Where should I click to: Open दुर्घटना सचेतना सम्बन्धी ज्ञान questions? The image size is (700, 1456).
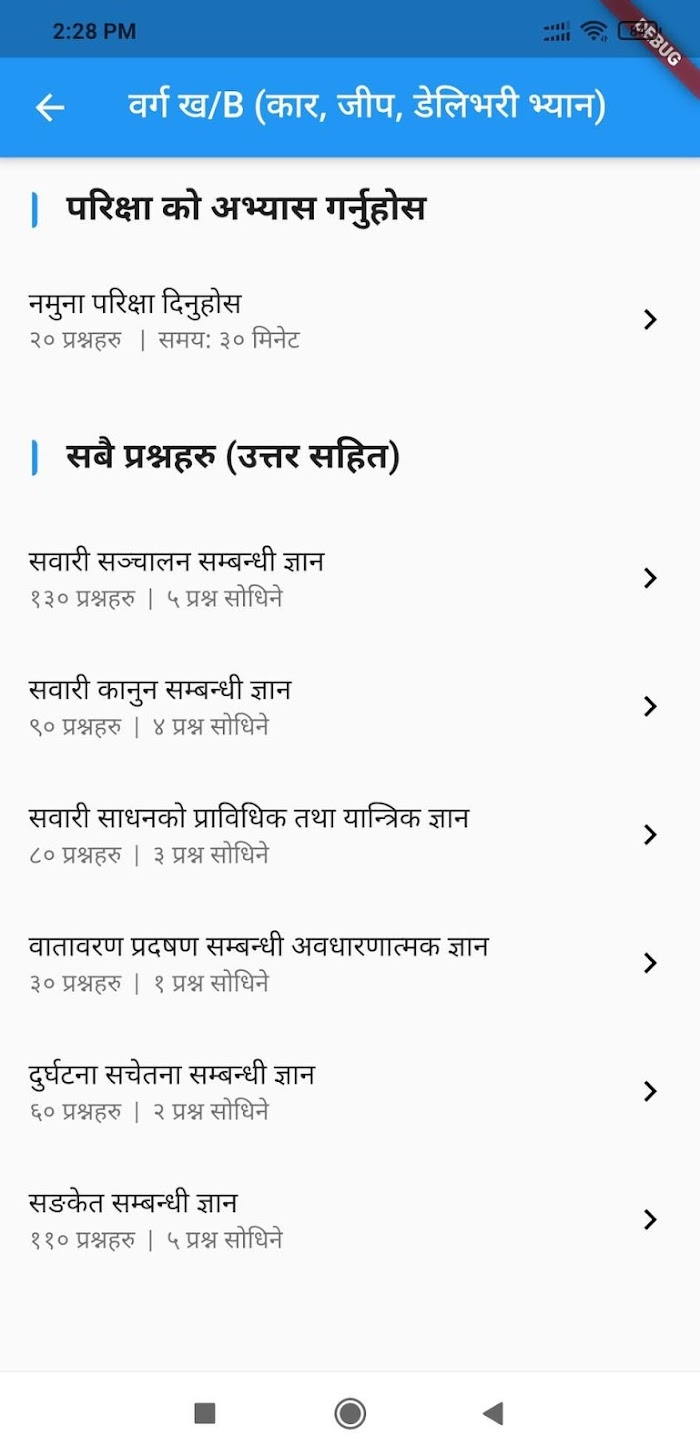pyautogui.click(x=350, y=1091)
